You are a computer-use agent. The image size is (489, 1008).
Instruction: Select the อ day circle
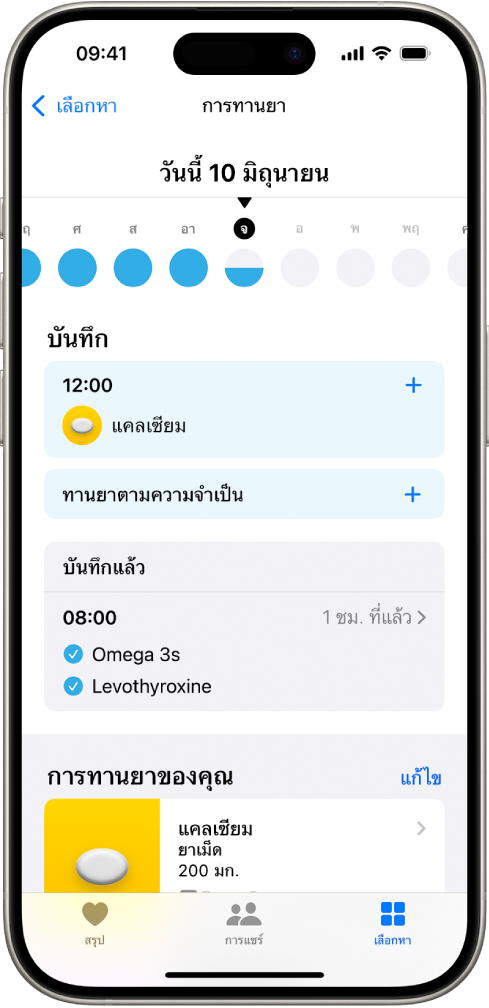(299, 267)
